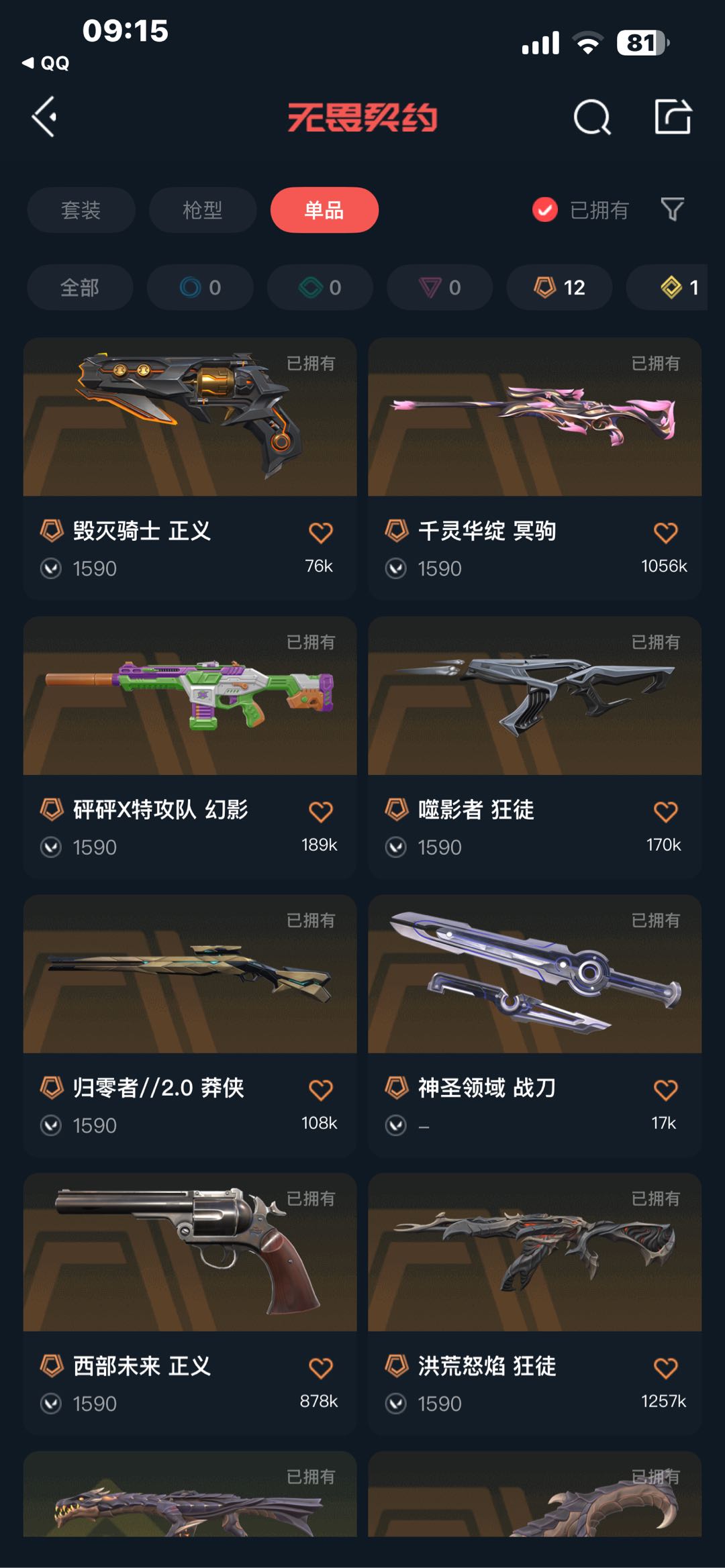Open the search icon in the header
Viewport: 725px width, 1568px height.
tap(592, 117)
